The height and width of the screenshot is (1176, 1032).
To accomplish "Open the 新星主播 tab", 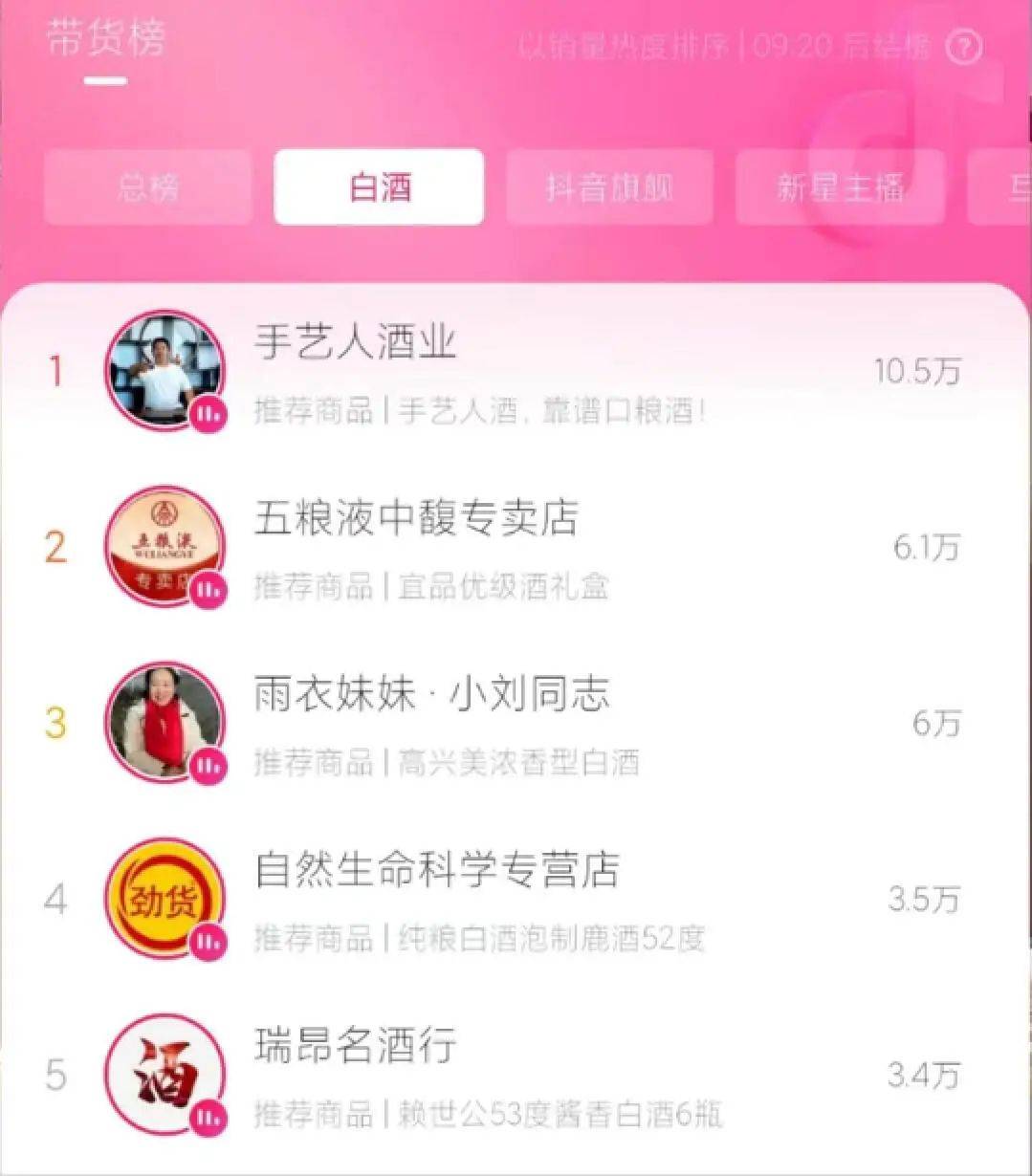I will 840,187.
